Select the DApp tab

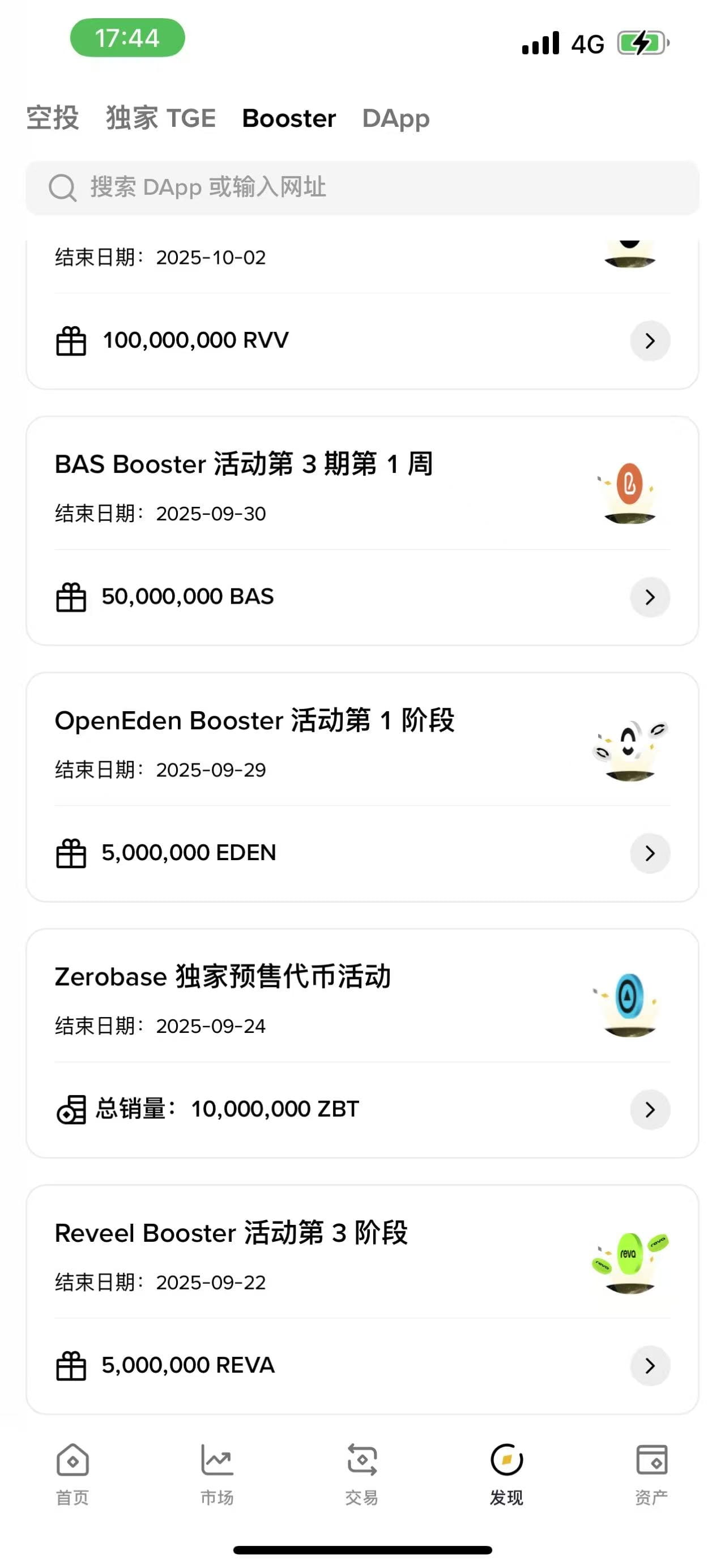coord(396,118)
